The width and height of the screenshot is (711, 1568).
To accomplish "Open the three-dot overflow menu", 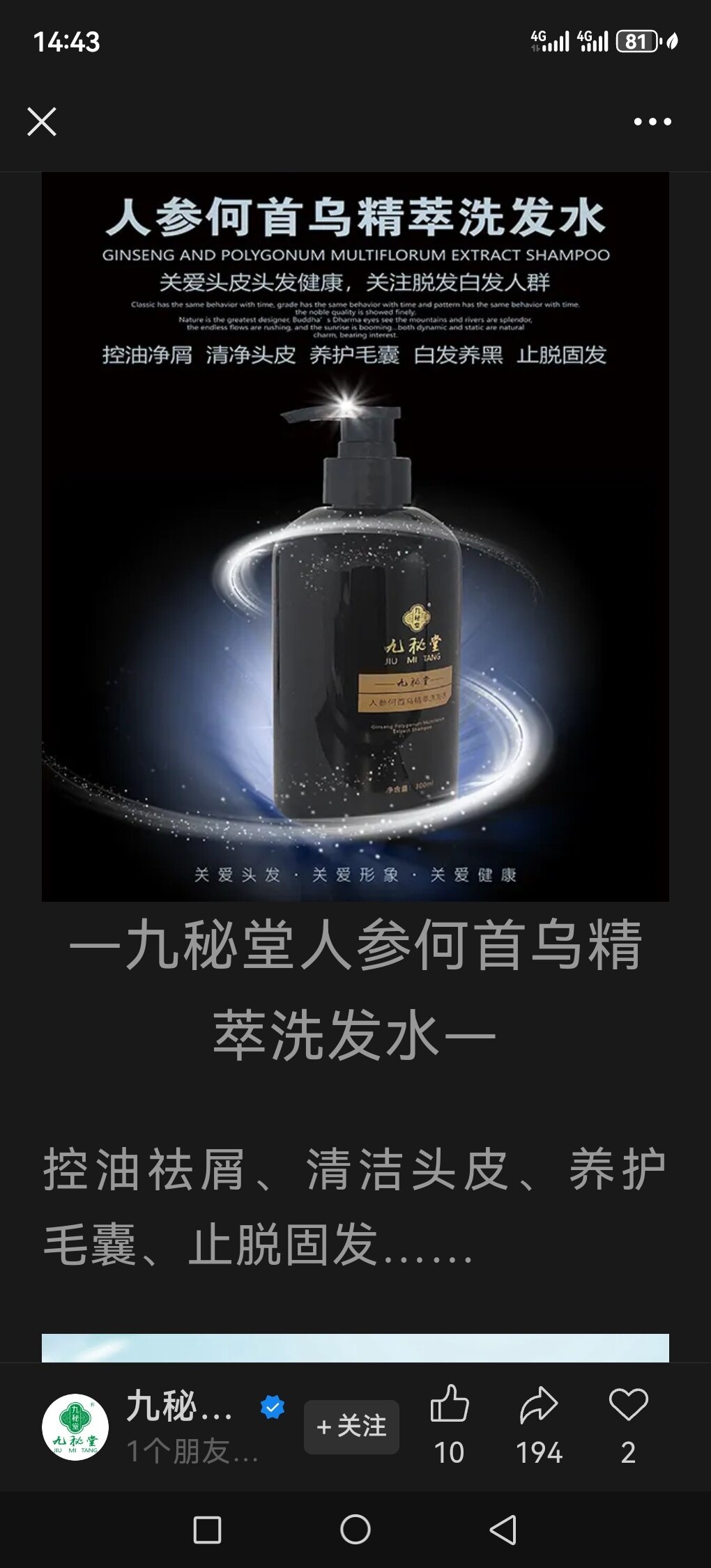I will pyautogui.click(x=652, y=122).
